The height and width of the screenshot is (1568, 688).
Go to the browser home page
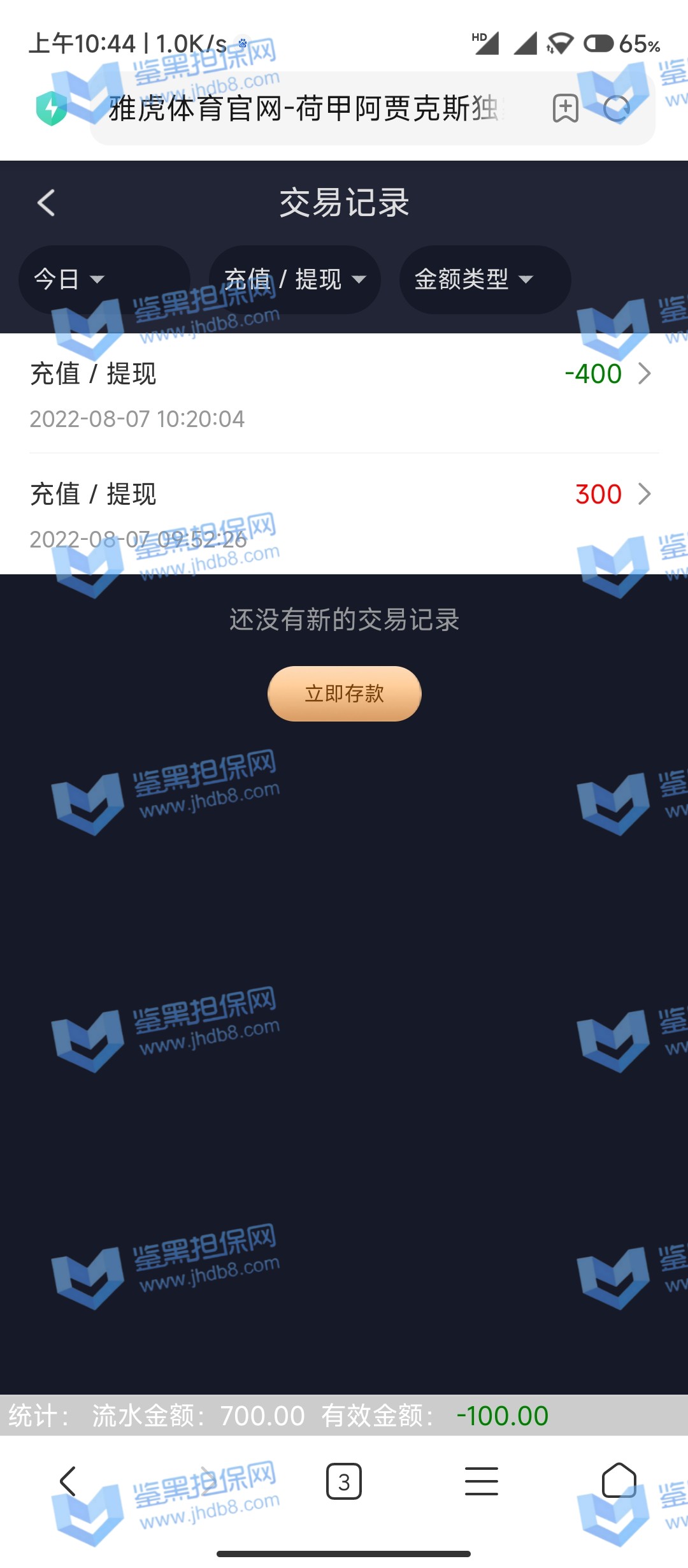point(619,1481)
